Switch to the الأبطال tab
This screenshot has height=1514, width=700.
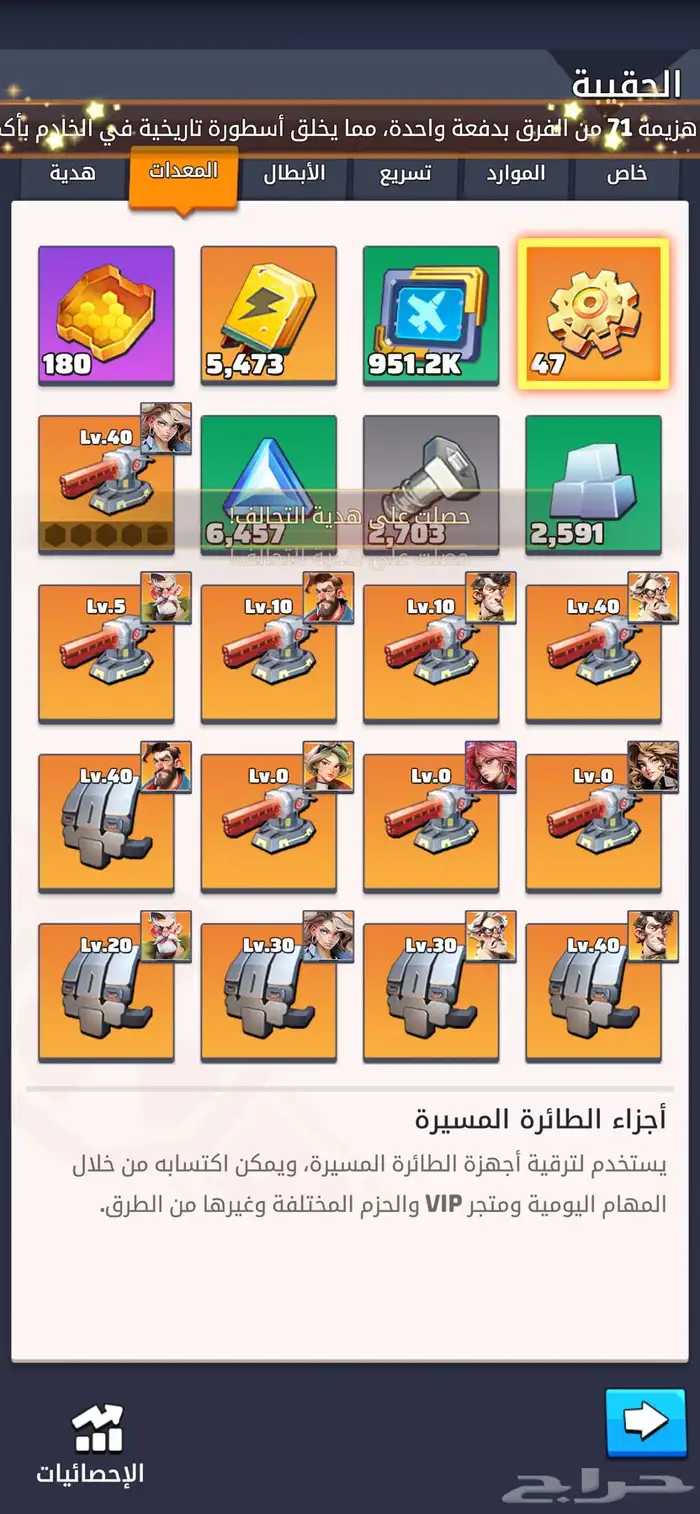click(x=294, y=173)
